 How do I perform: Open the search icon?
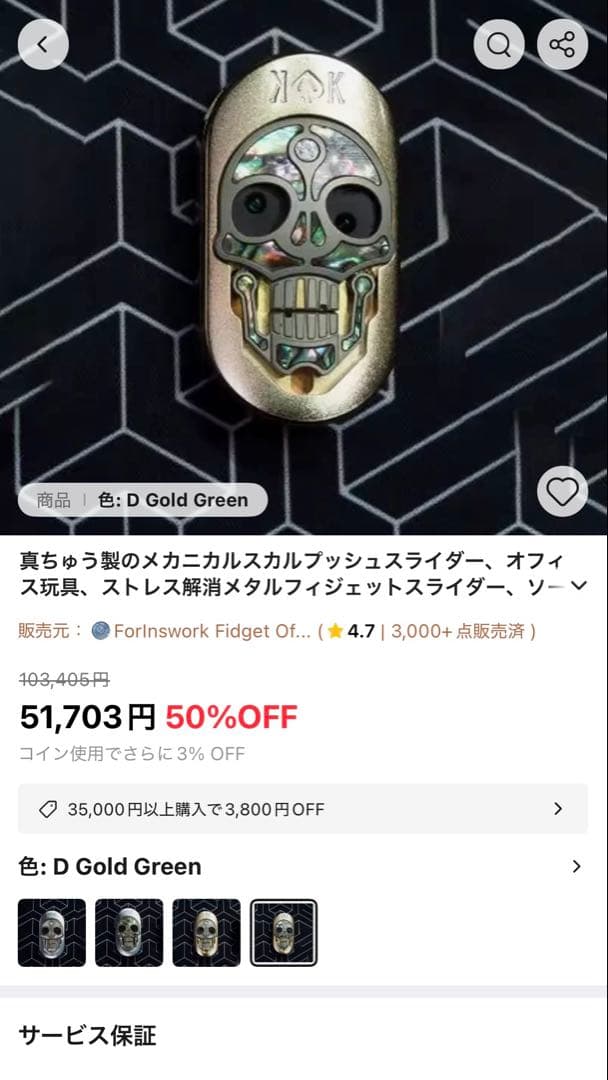pos(498,45)
